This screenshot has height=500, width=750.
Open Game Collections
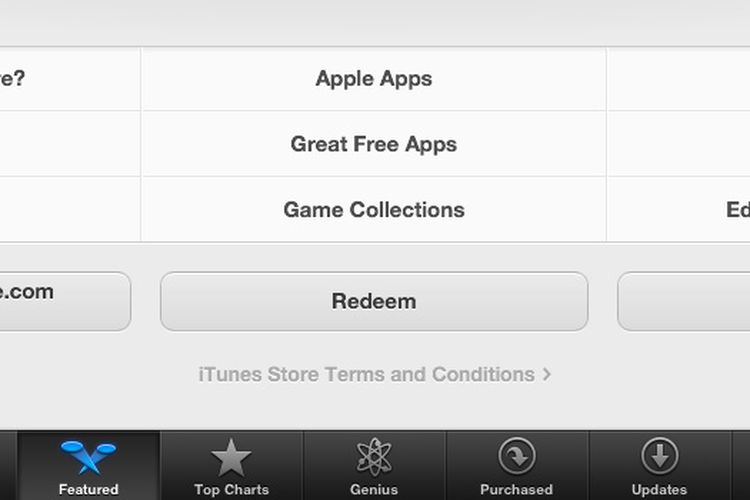pyautogui.click(x=373, y=210)
